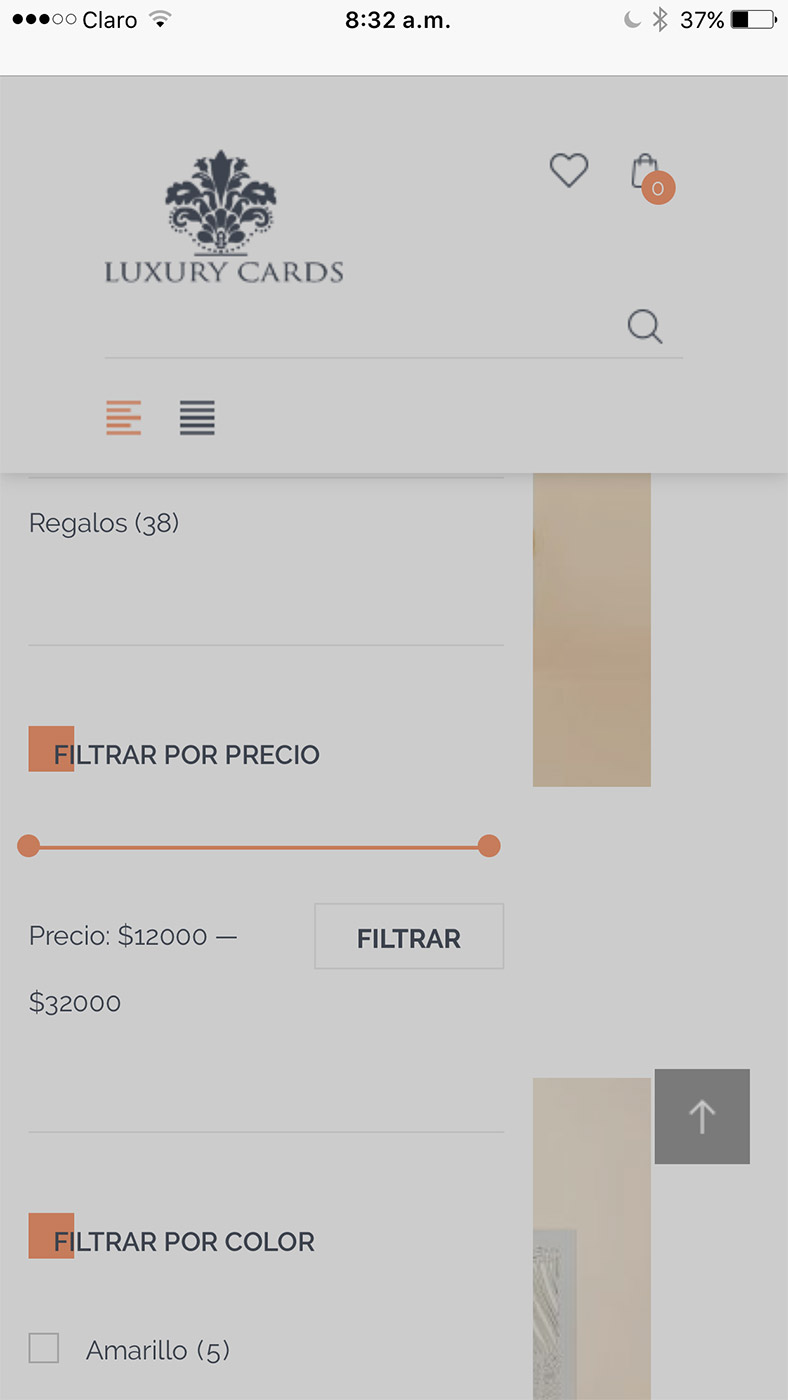Tap the maximum price slider handle

pos(489,847)
